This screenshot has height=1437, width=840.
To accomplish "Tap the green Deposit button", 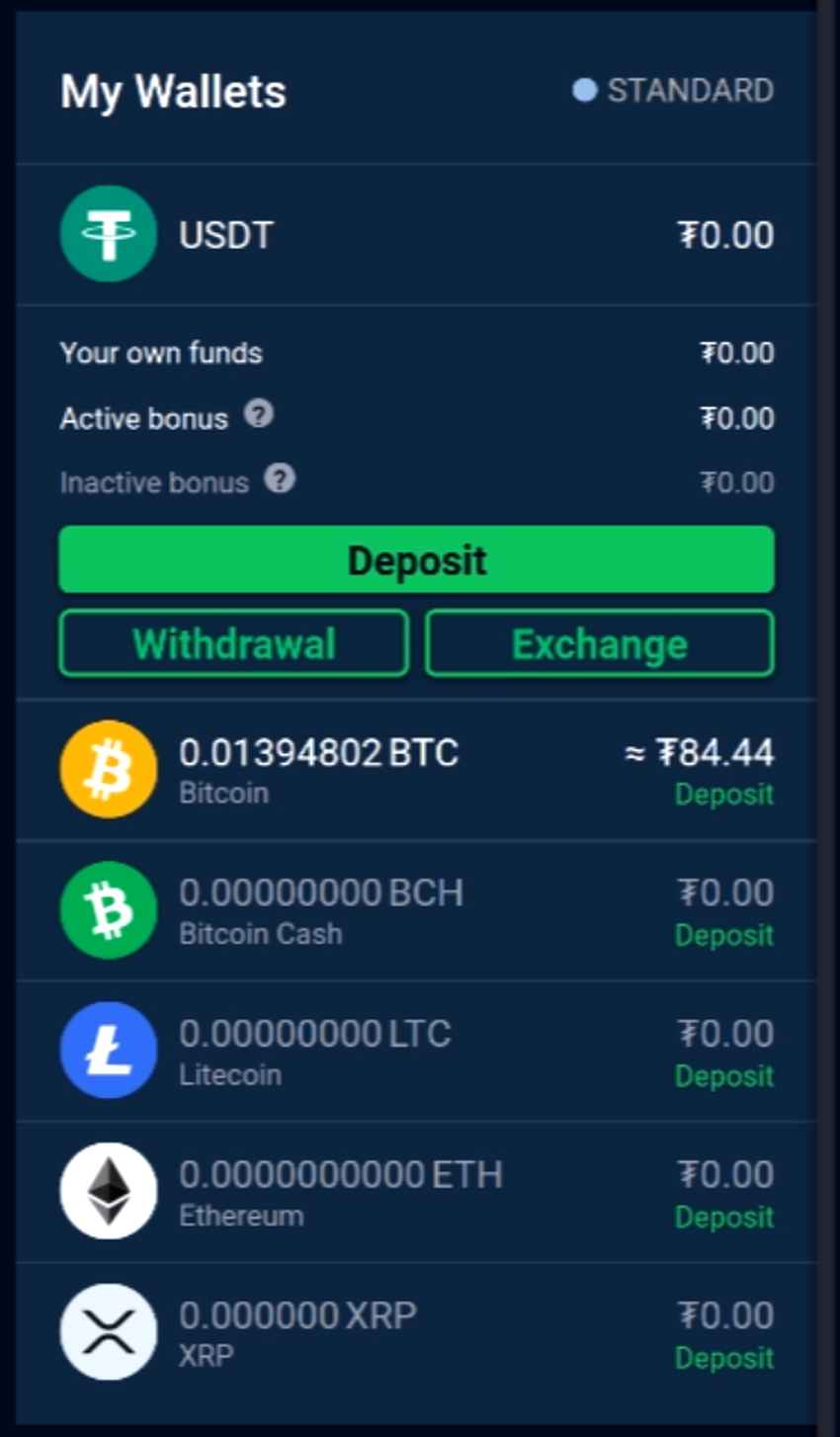I will coord(416,560).
